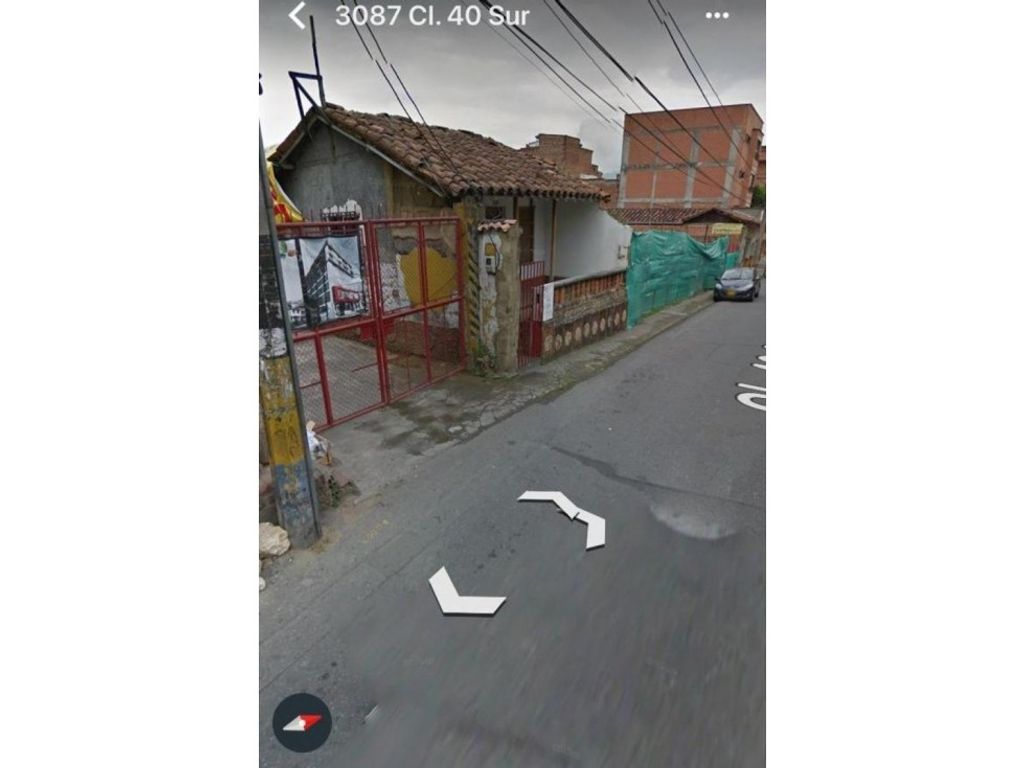
Task: Open the three-dots overflow menu
Action: point(717,15)
